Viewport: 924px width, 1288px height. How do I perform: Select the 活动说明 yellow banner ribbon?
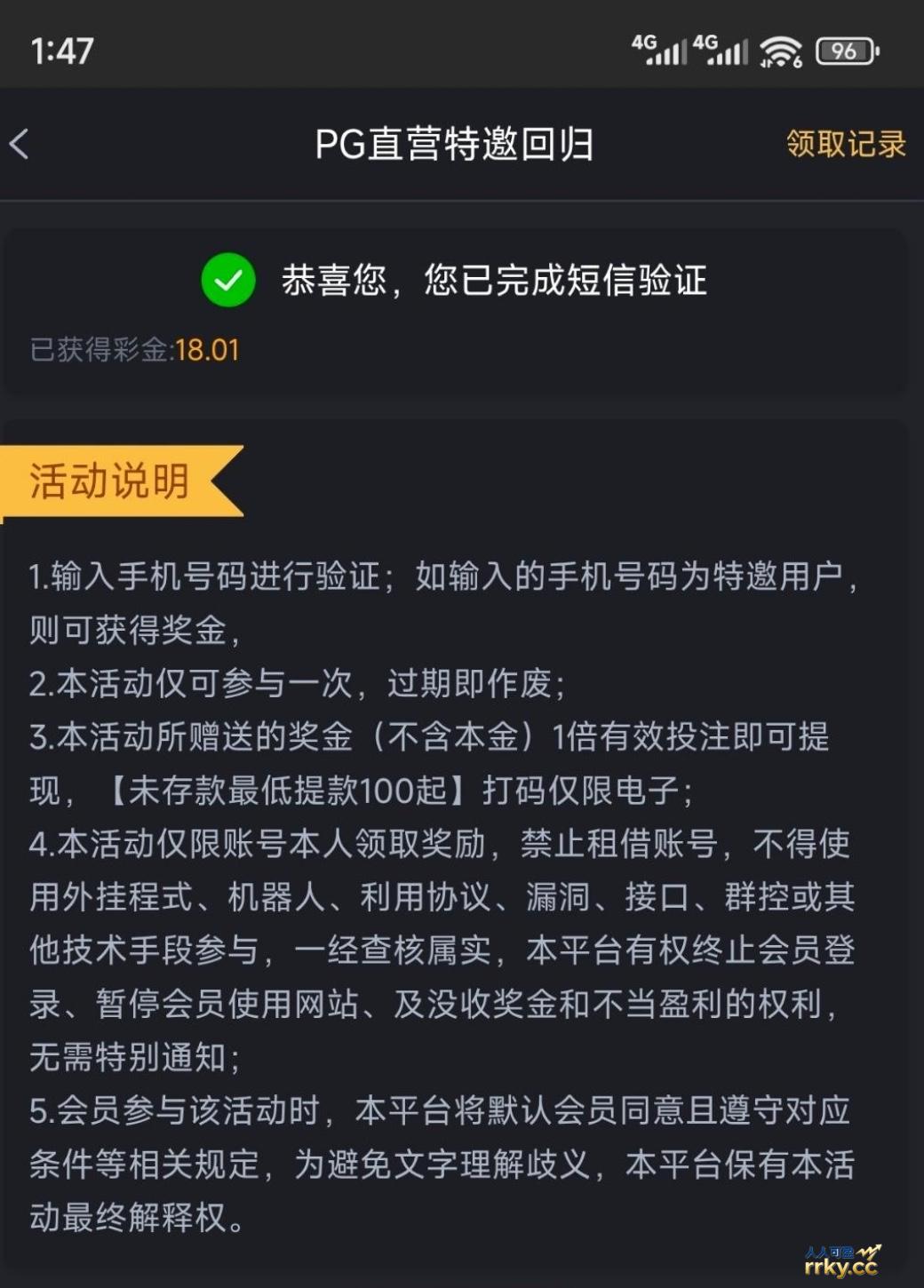120,482
